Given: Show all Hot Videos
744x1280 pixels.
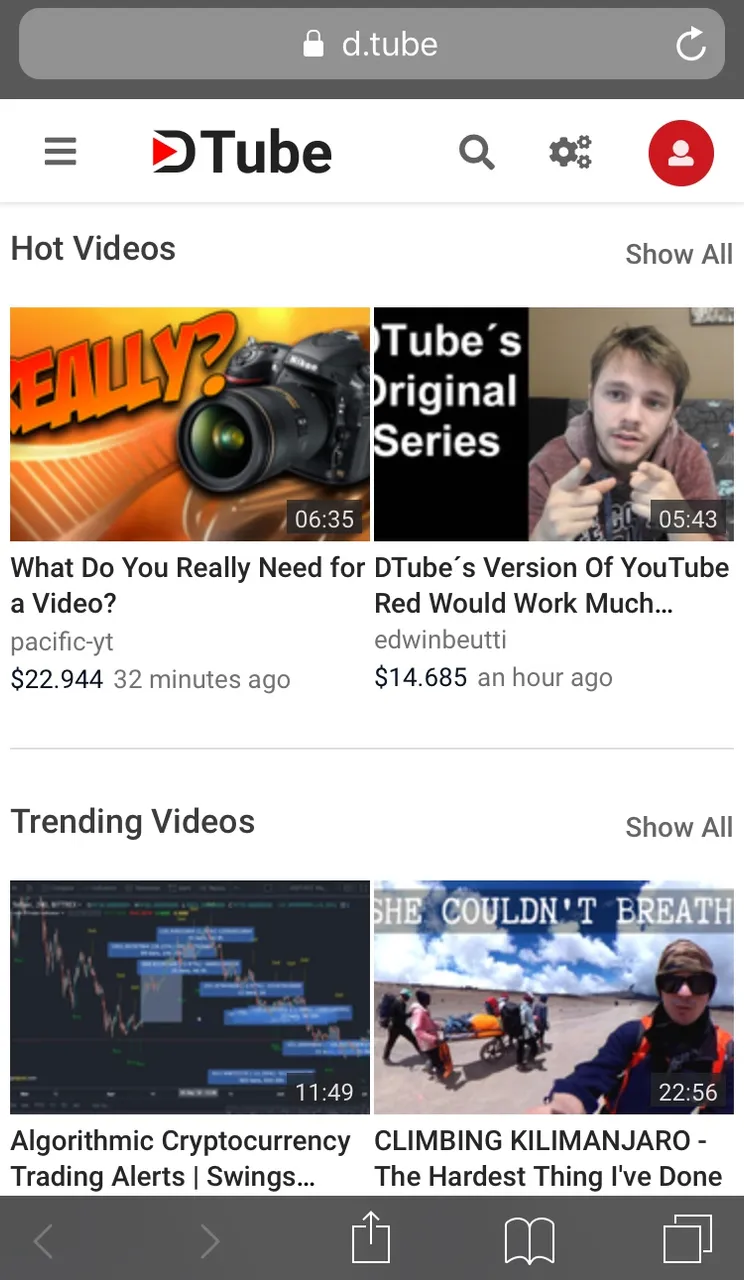Looking at the screenshot, I should 678,254.
